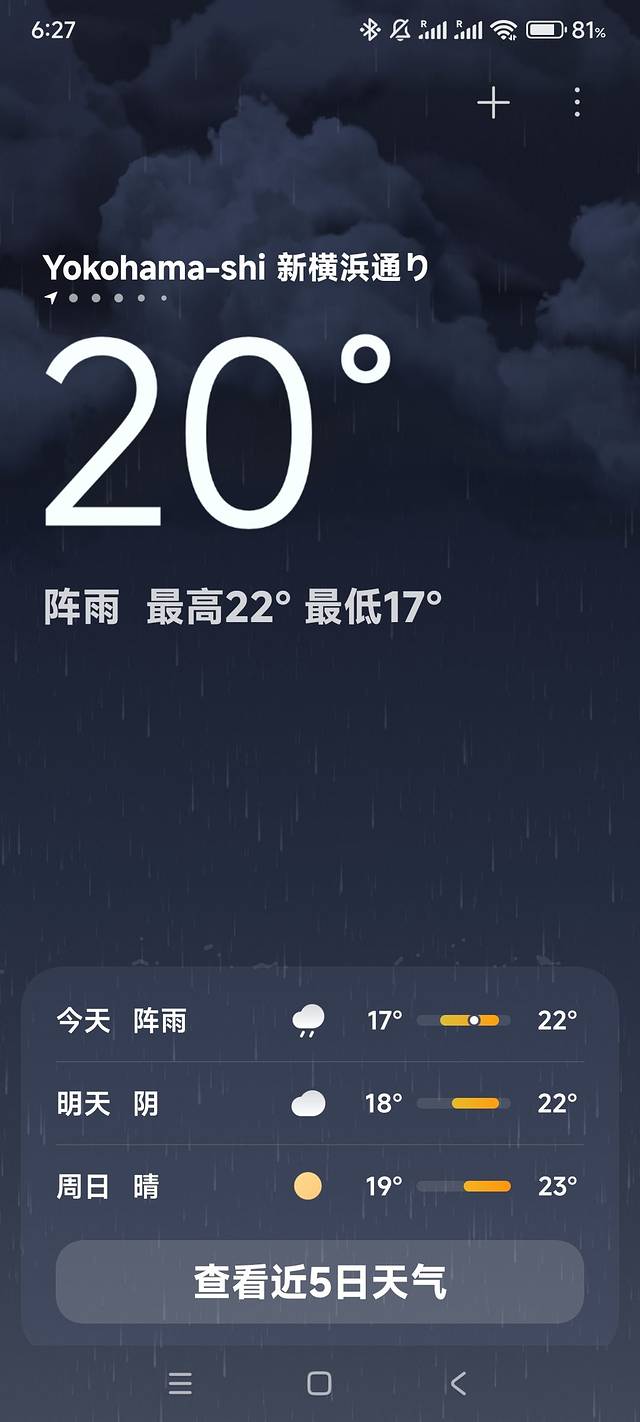This screenshot has width=640, height=1422.
Task: Tap the 查看近5日天气 button
Action: 320,1282
